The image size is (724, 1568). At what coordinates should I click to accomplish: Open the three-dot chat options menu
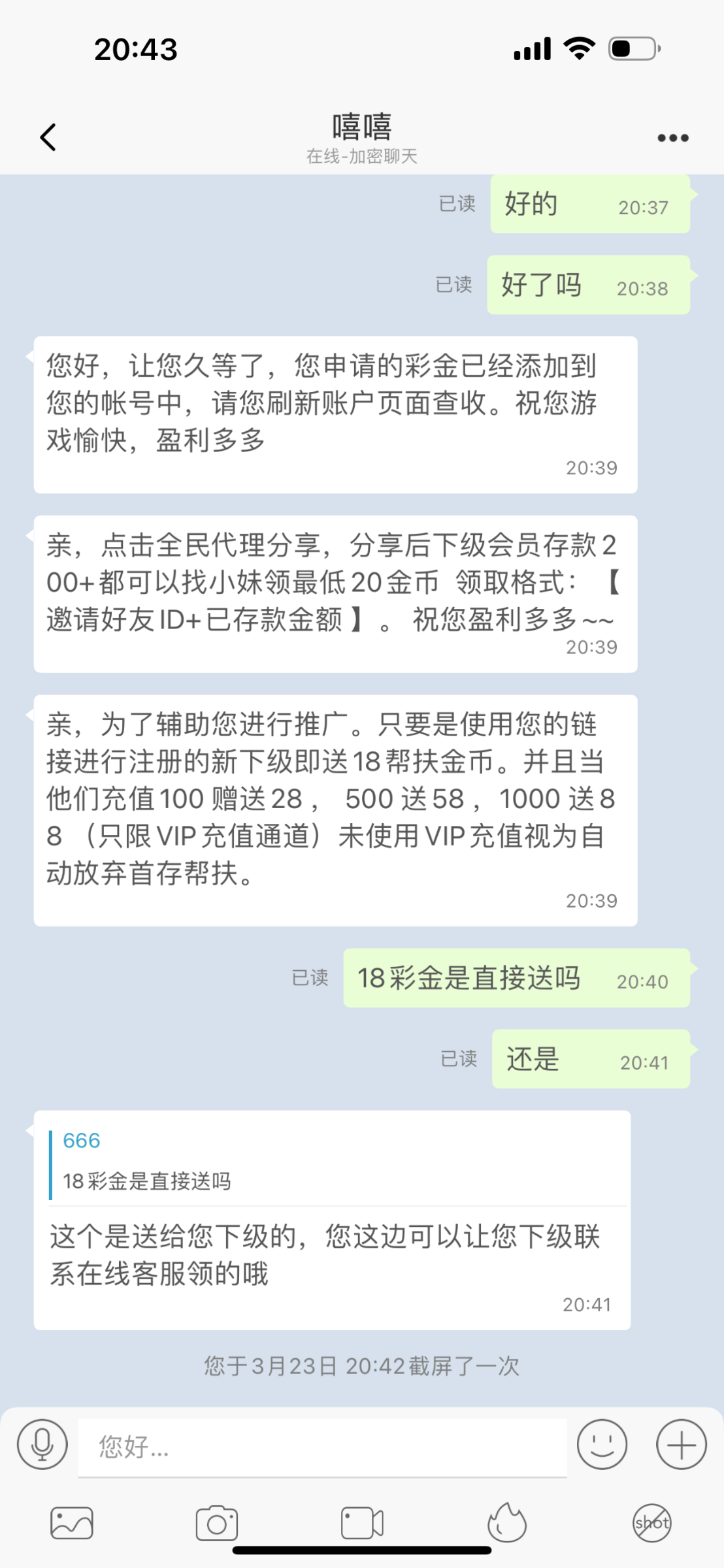(x=672, y=137)
